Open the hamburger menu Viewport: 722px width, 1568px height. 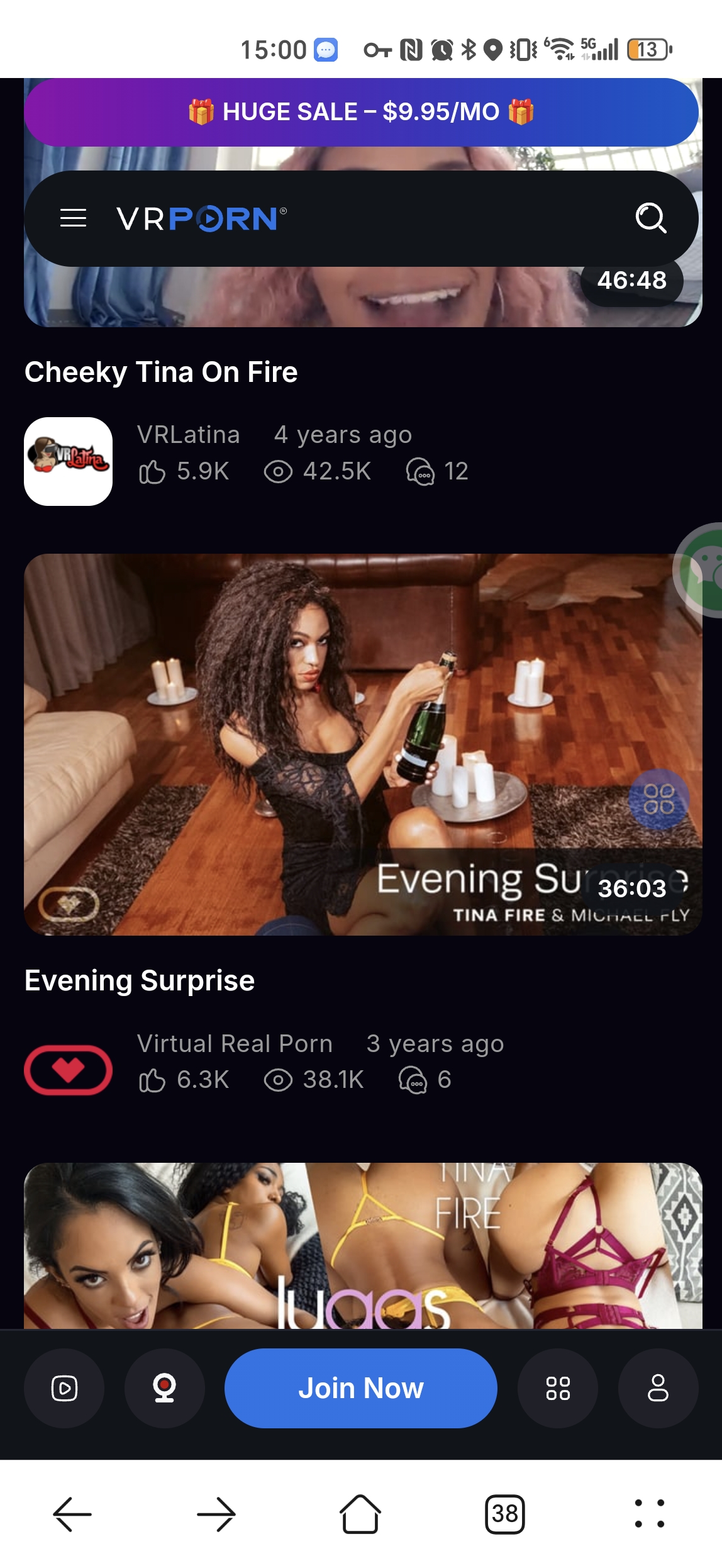click(x=73, y=218)
